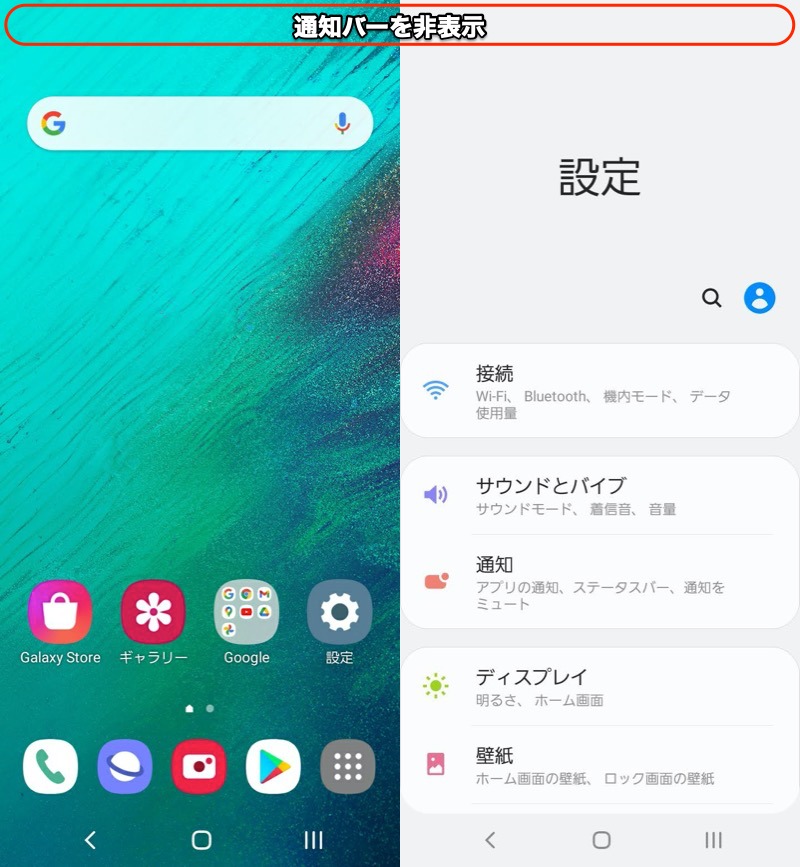Open the Galaxy Store app
The image size is (800, 867).
click(60, 612)
